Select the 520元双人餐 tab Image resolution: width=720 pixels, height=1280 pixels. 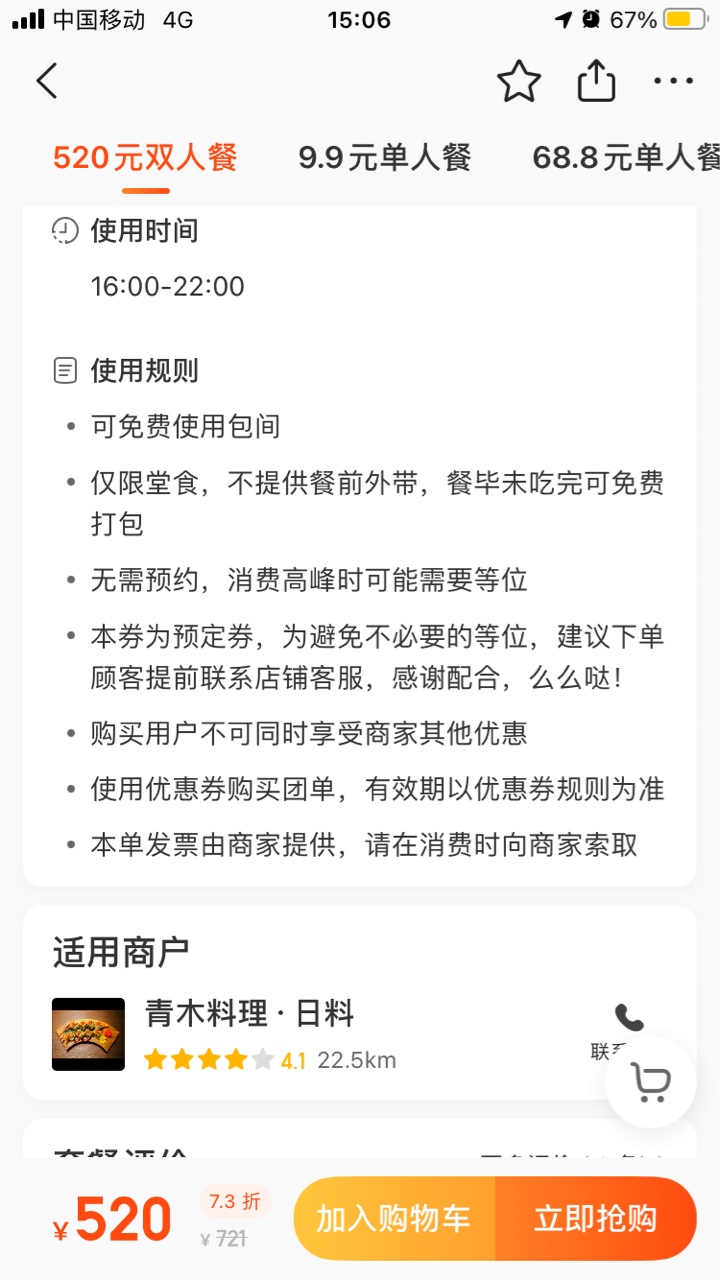(145, 158)
